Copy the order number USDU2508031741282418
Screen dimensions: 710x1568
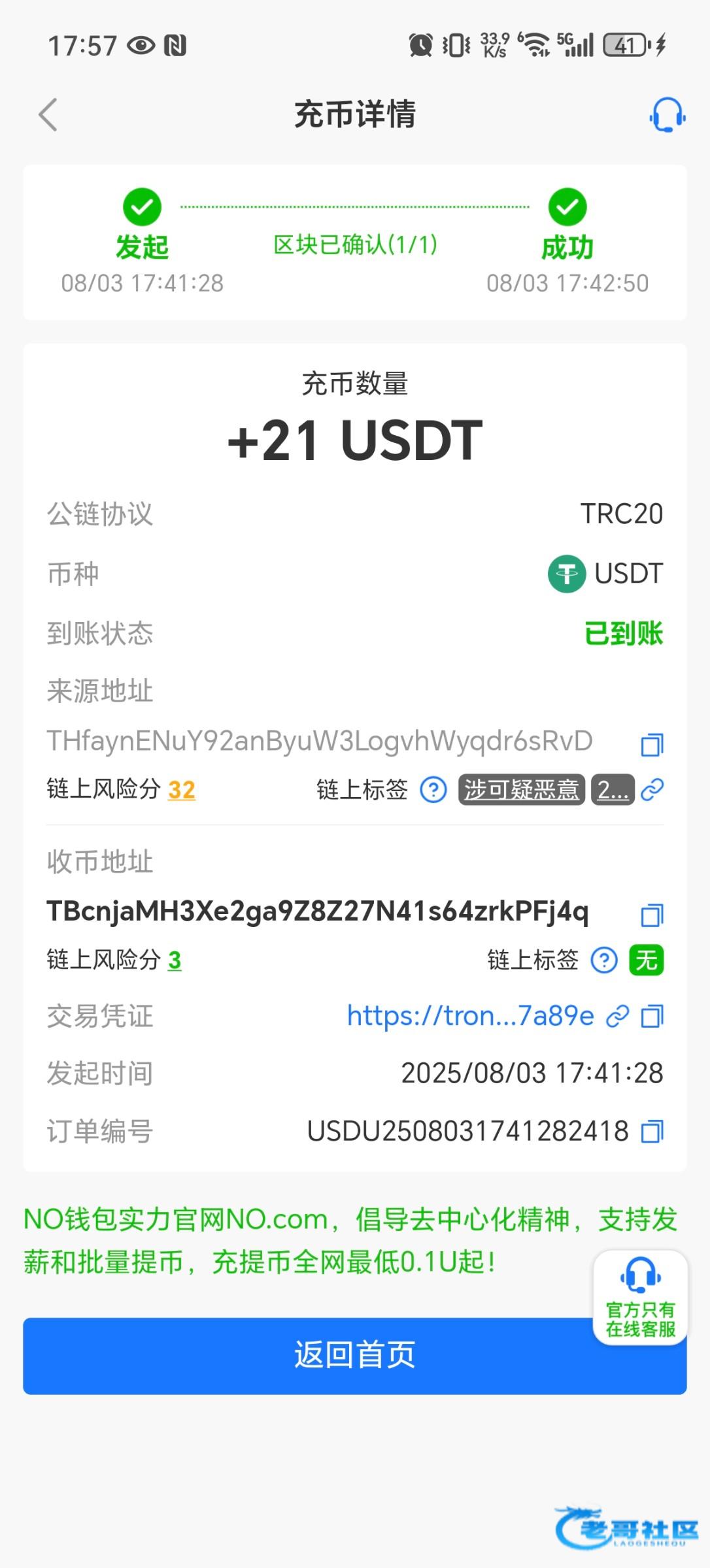pyautogui.click(x=652, y=1131)
